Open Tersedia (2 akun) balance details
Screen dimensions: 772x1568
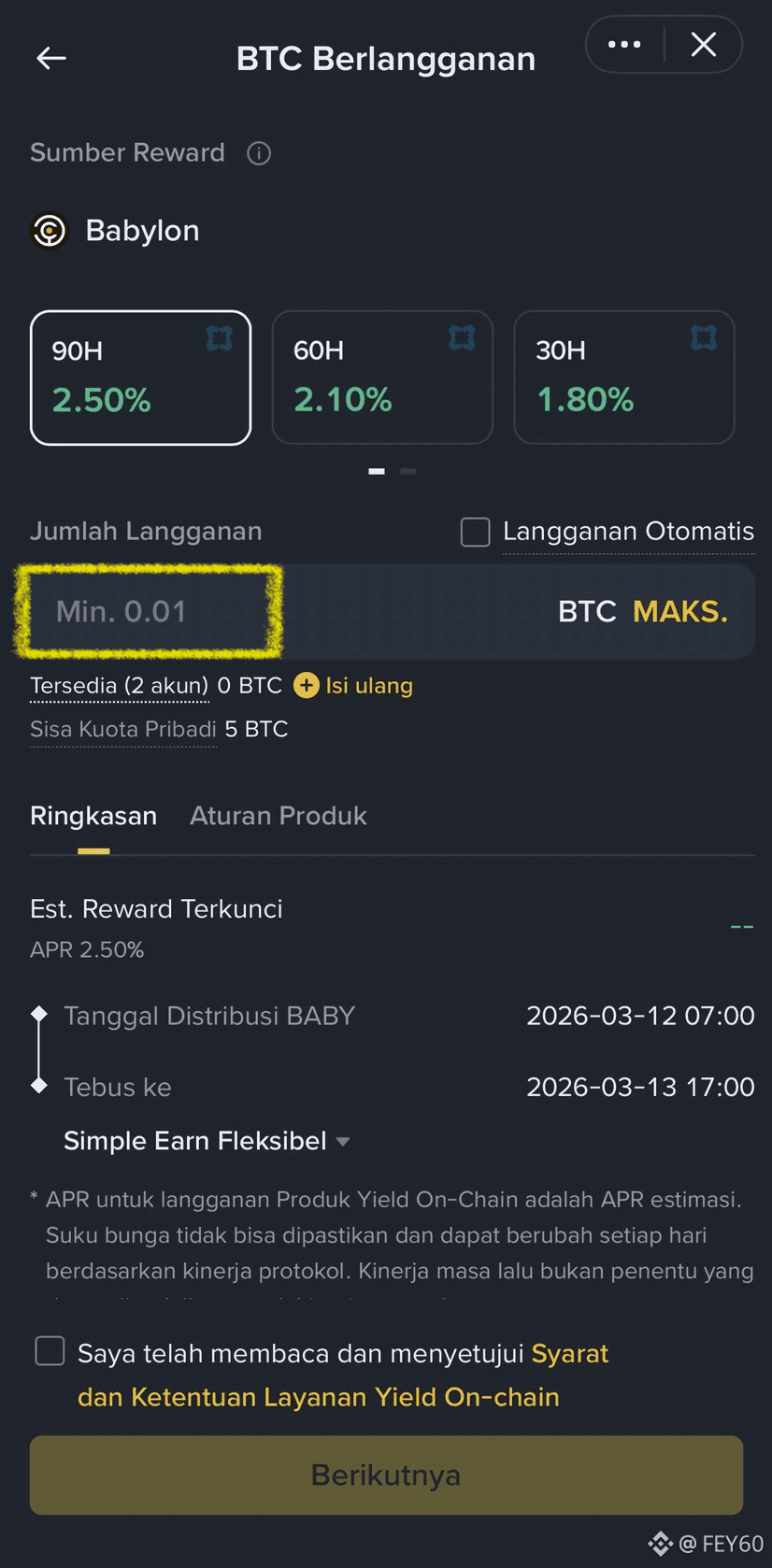pos(120,686)
